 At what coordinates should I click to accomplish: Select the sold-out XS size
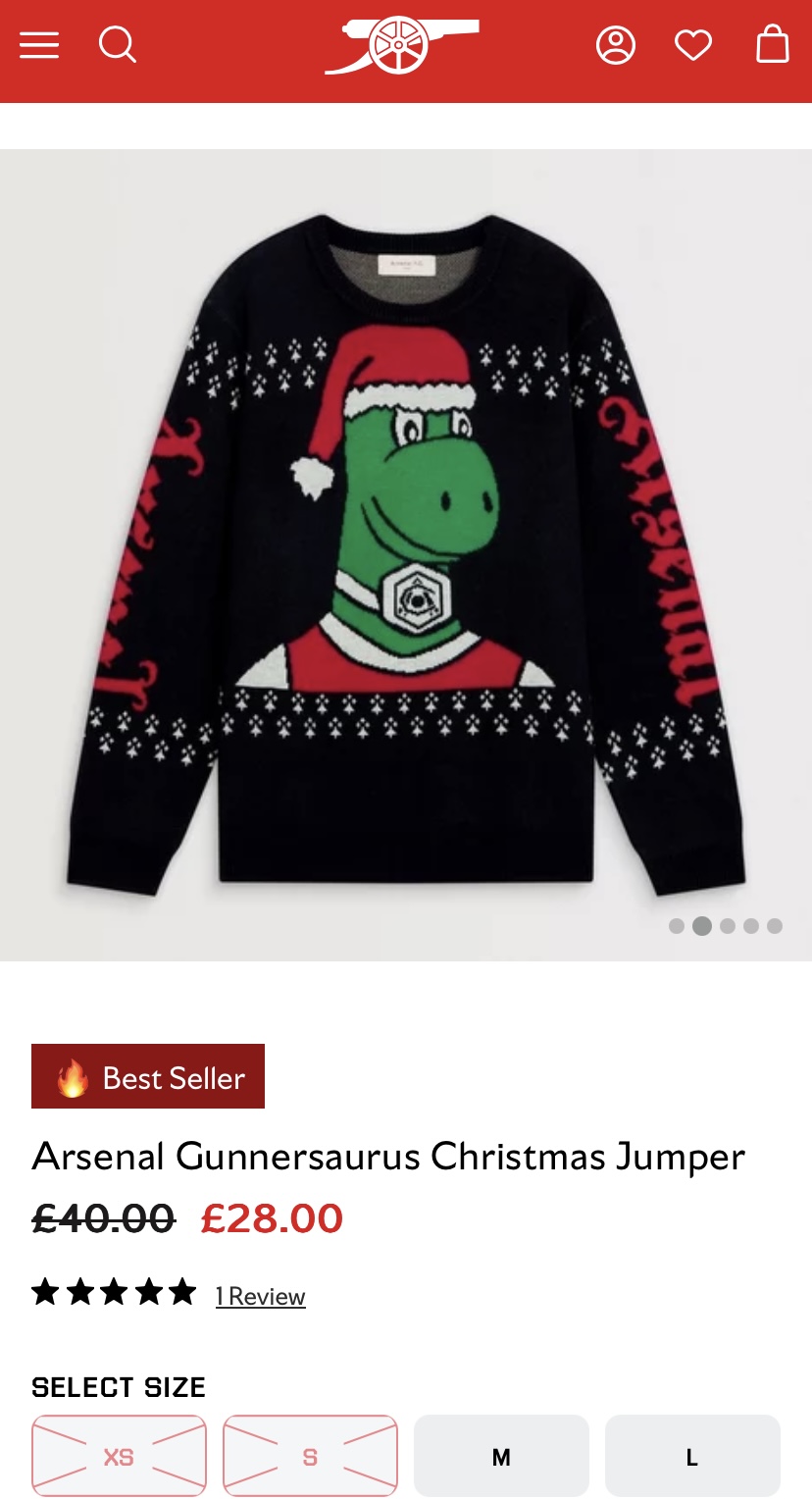click(119, 1456)
